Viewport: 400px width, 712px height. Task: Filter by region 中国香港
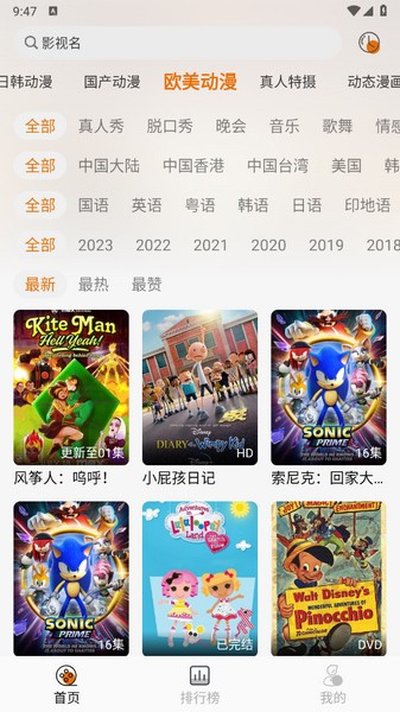tap(193, 166)
